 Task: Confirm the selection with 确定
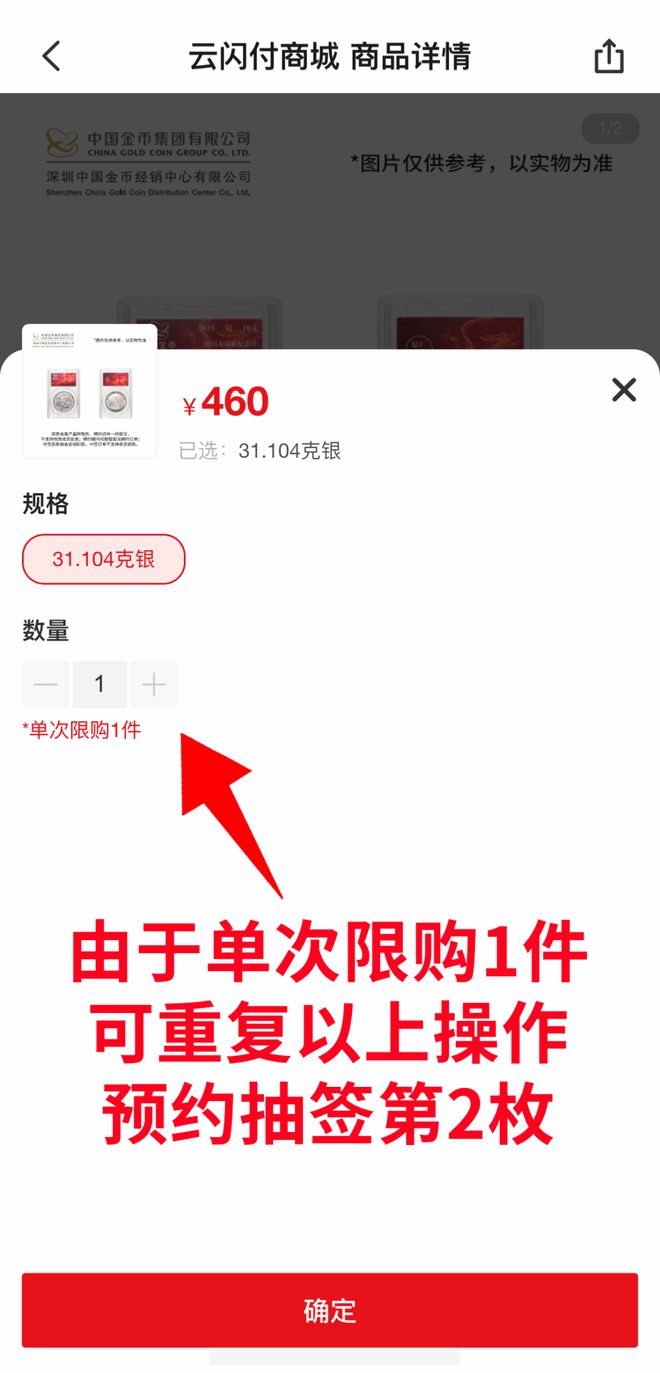click(x=330, y=1310)
